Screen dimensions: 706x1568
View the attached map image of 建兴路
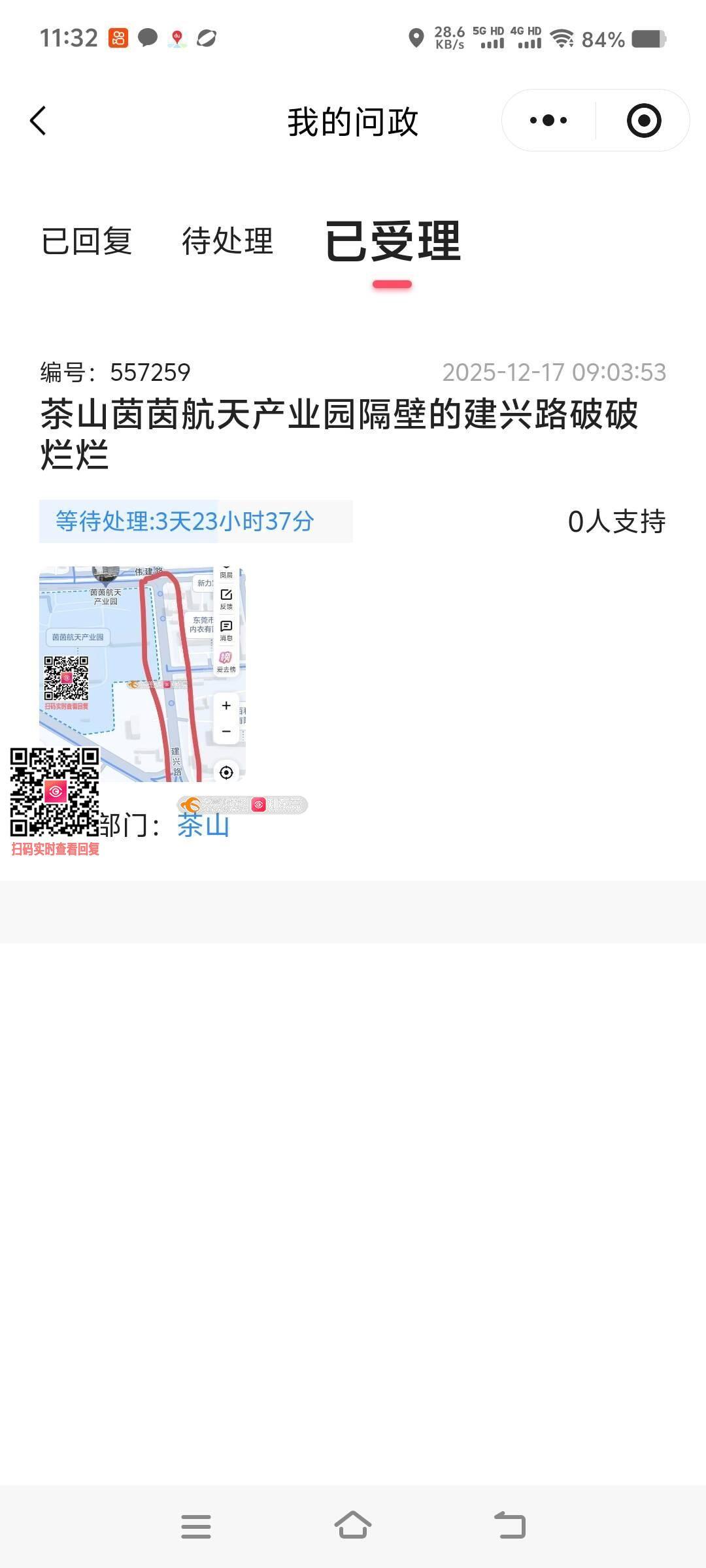click(x=143, y=673)
